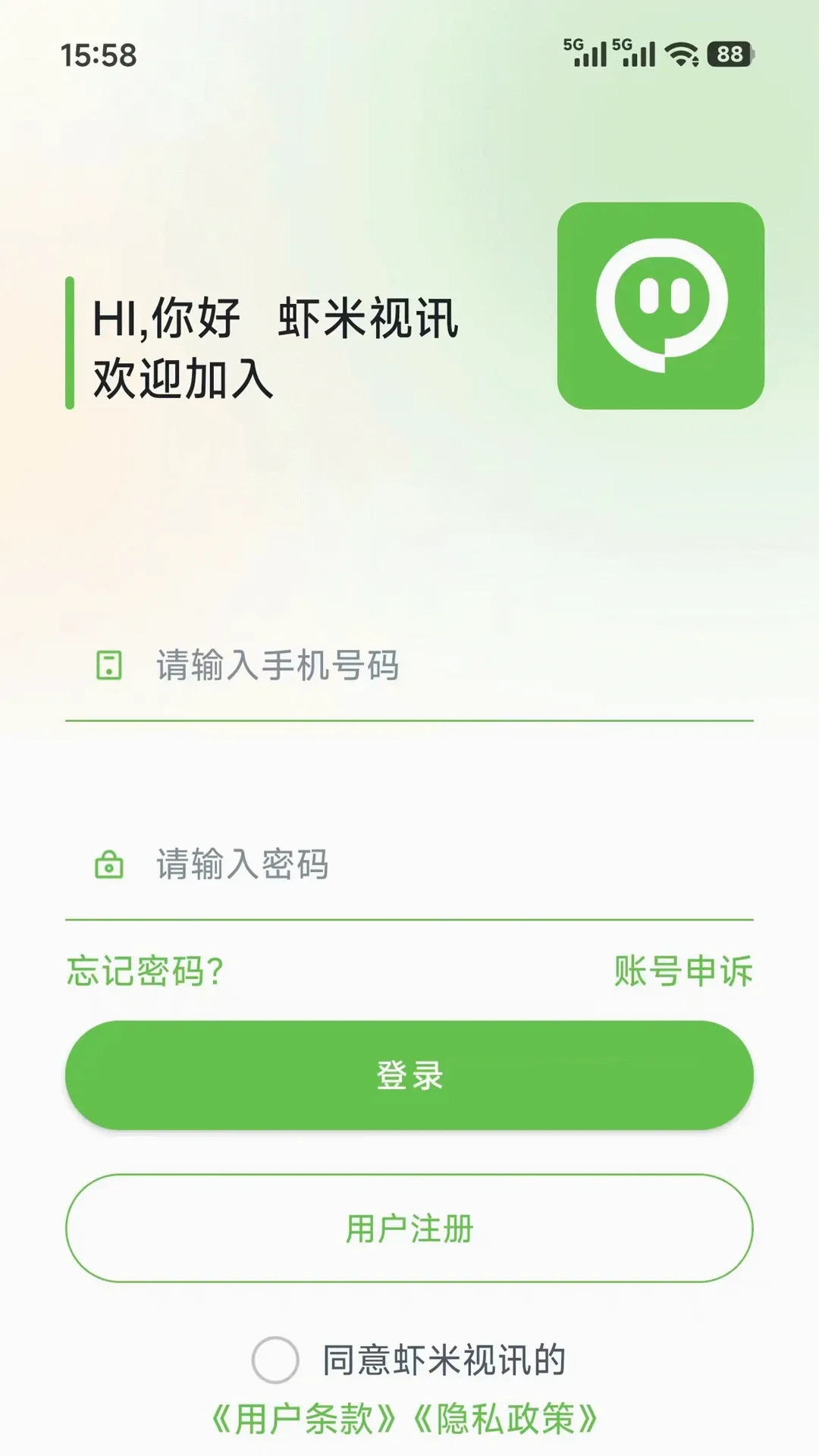Check the agree to 虾米视讯 terms circle
The height and width of the screenshot is (1456, 819).
(x=275, y=1360)
